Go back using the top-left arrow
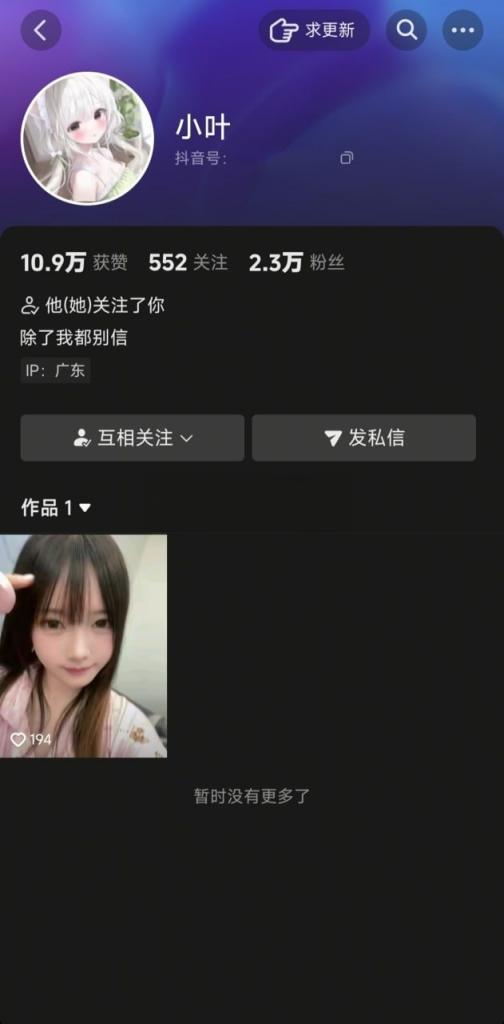The image size is (504, 1024). coord(40,30)
